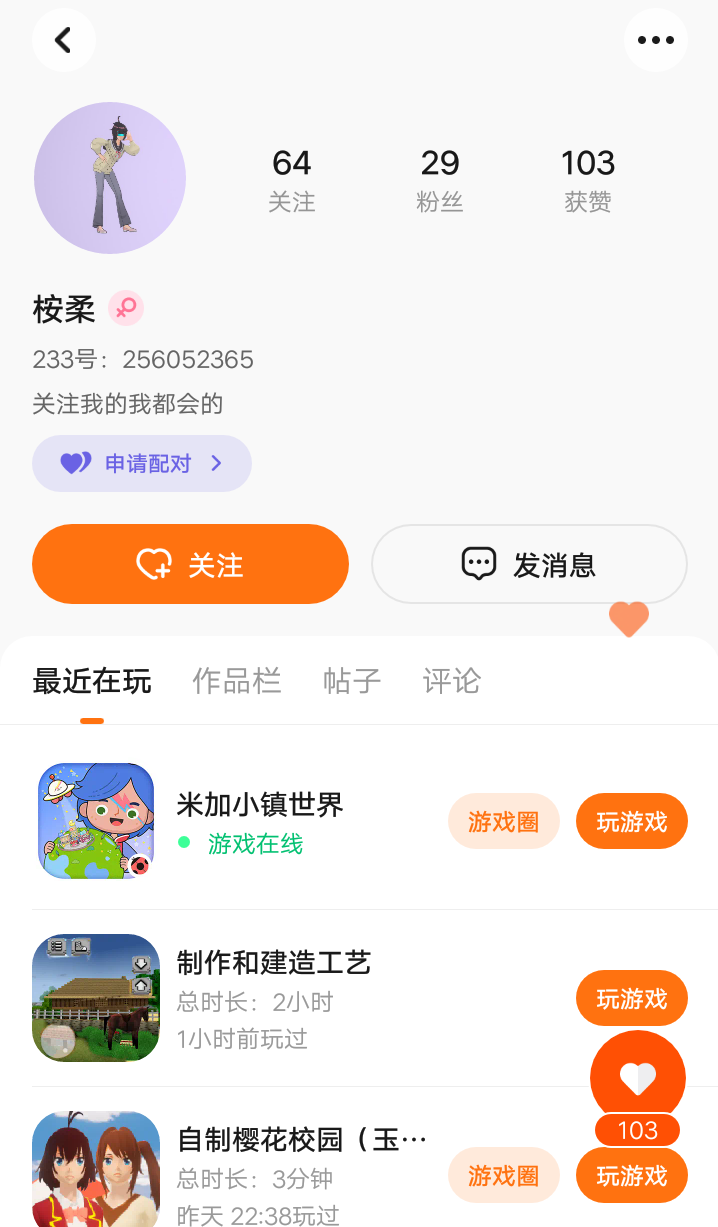The image size is (718, 1227).
Task: Switch to the 帖子 tab
Action: click(352, 681)
